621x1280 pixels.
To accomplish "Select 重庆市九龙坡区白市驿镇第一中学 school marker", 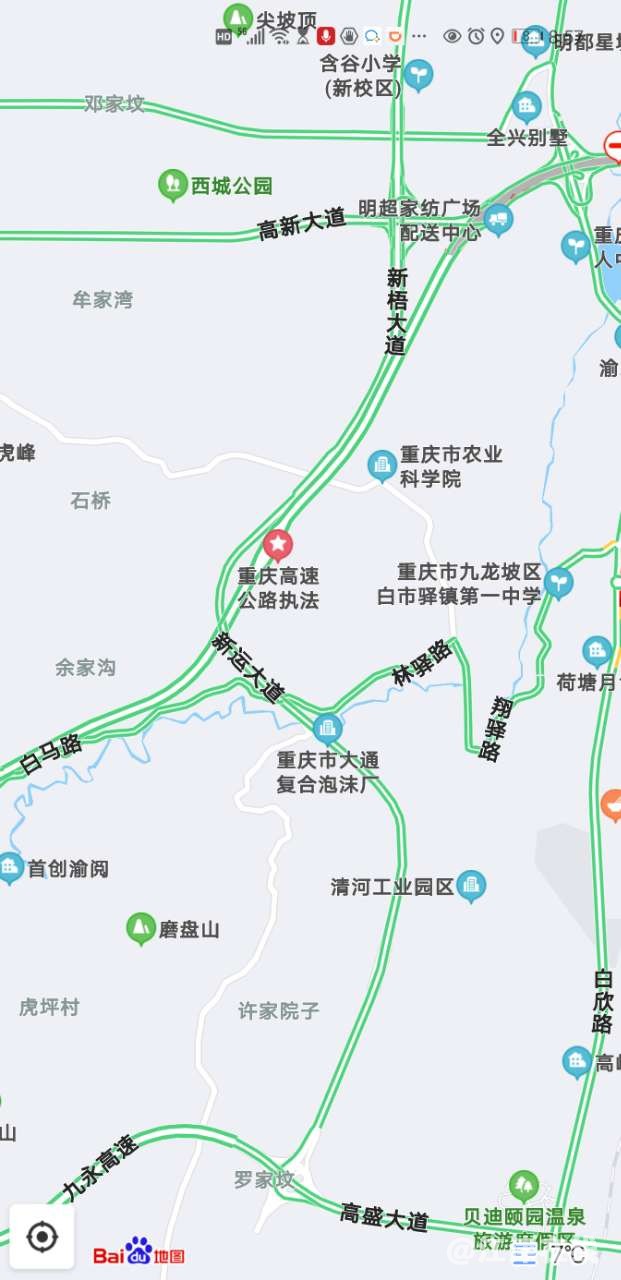I will coord(559,582).
